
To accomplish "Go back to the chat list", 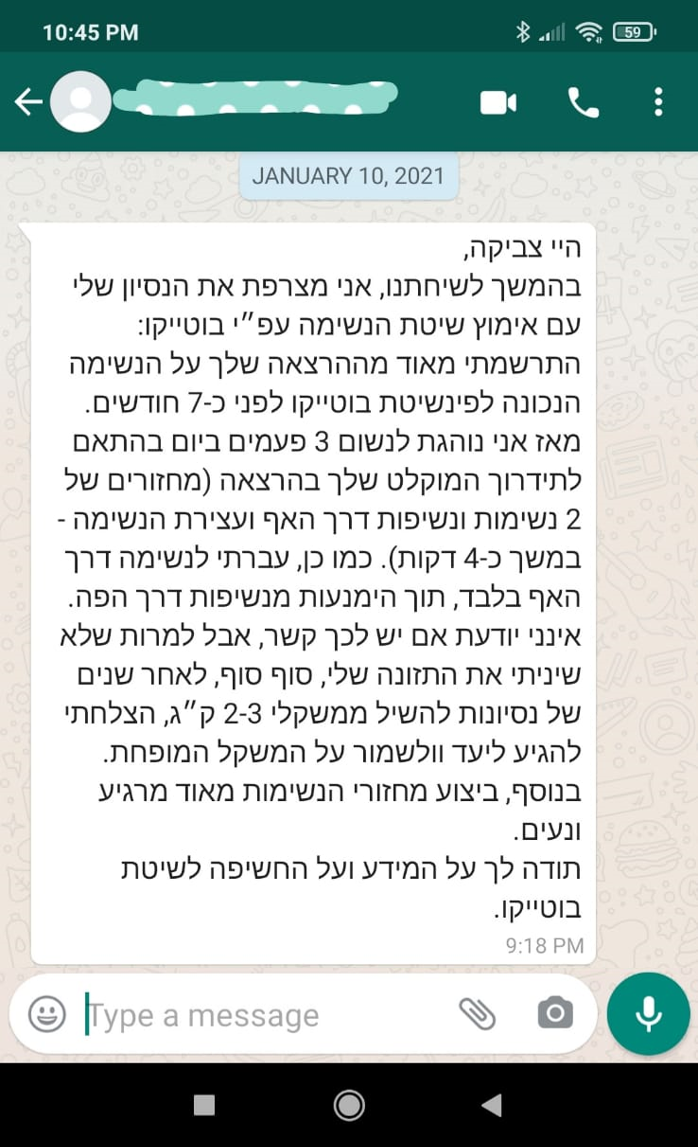I will [x=27, y=101].
